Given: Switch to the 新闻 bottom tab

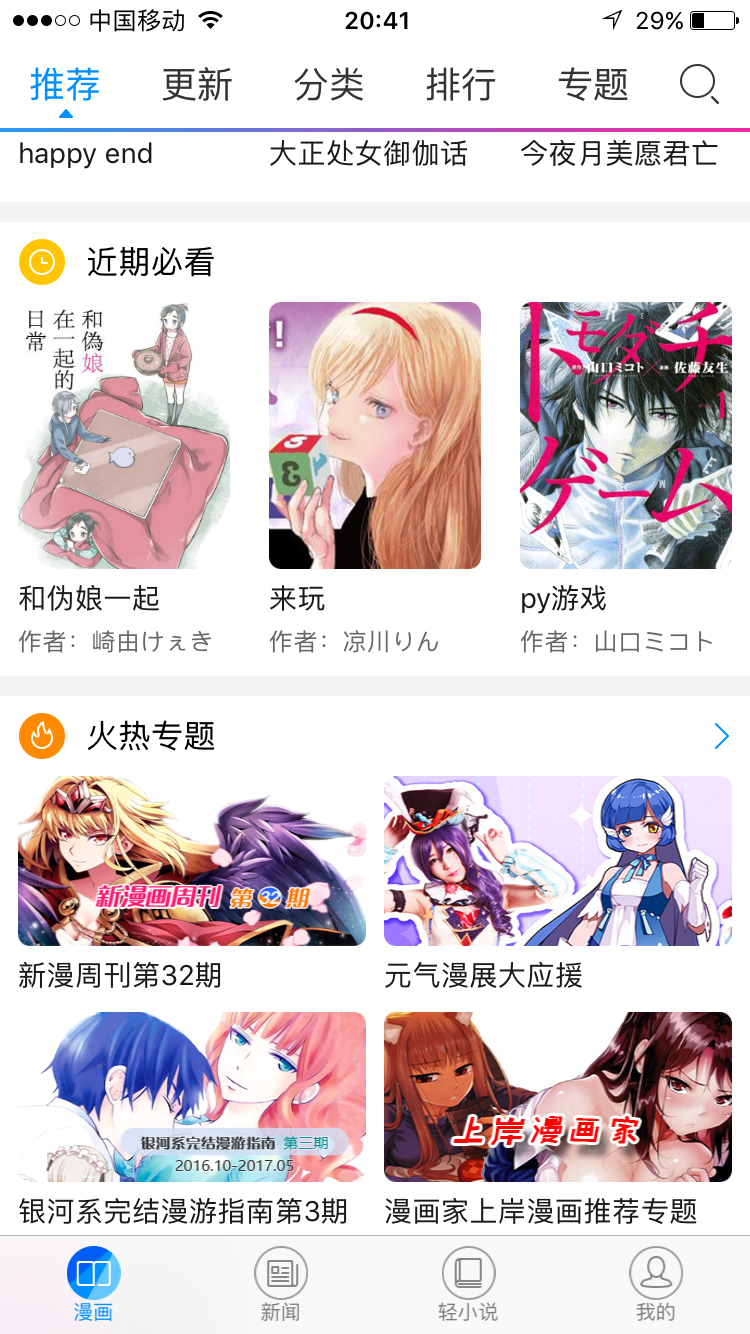Looking at the screenshot, I should [281, 1285].
